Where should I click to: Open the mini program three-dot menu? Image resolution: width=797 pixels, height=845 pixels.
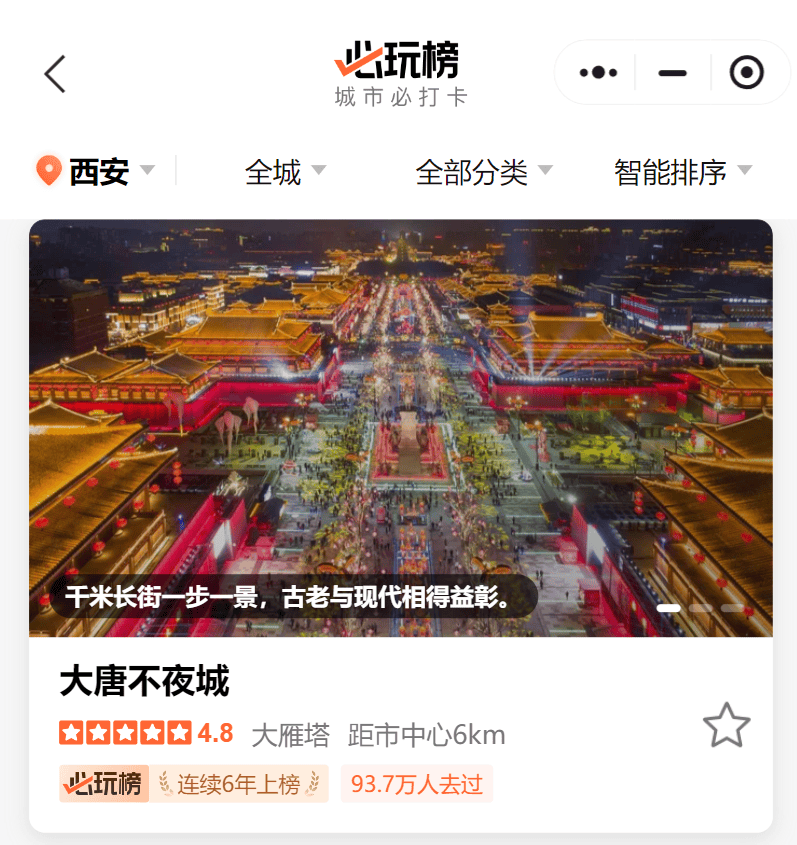pos(598,73)
